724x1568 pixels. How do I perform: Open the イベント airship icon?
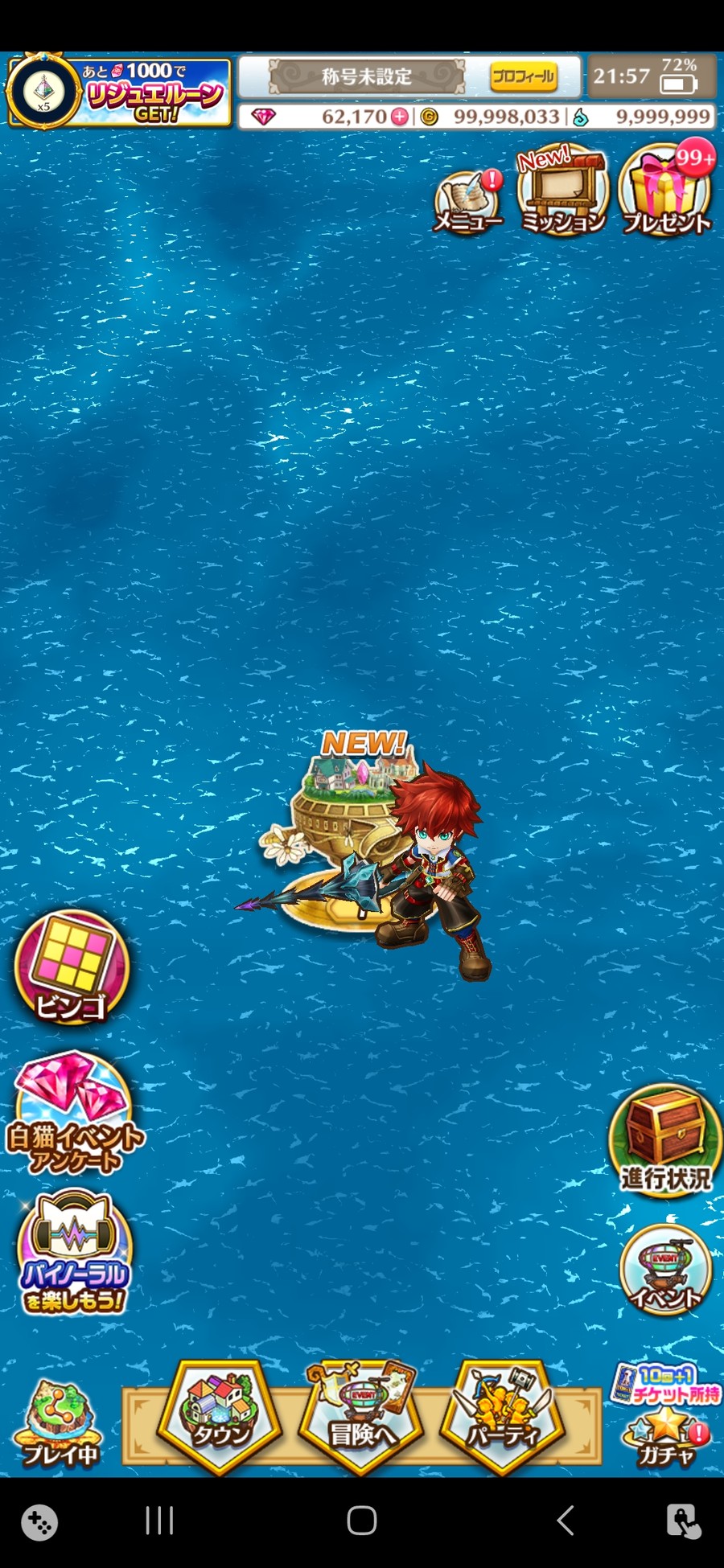pyautogui.click(x=665, y=1270)
